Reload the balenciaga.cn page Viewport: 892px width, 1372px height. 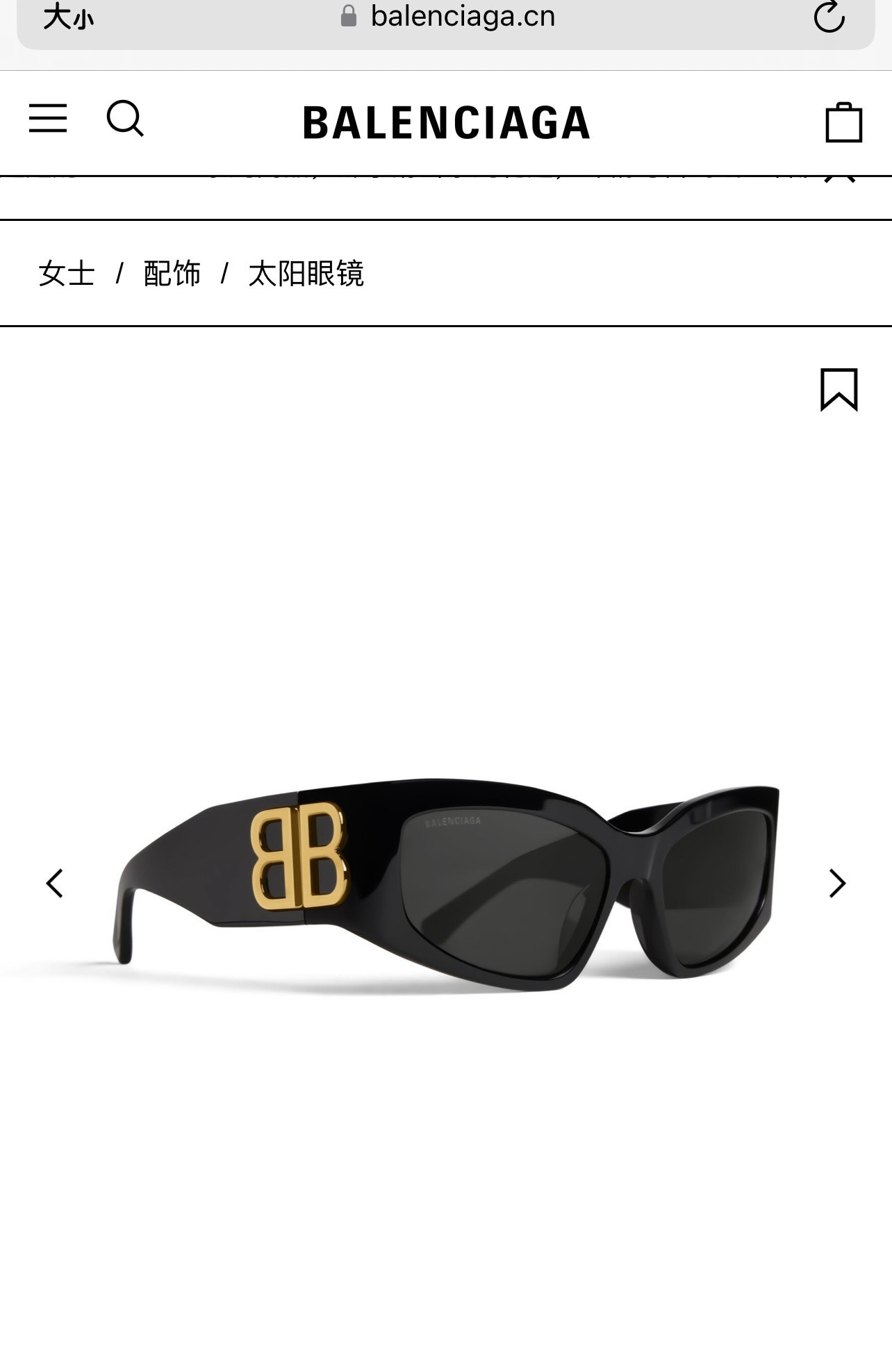pos(829,17)
